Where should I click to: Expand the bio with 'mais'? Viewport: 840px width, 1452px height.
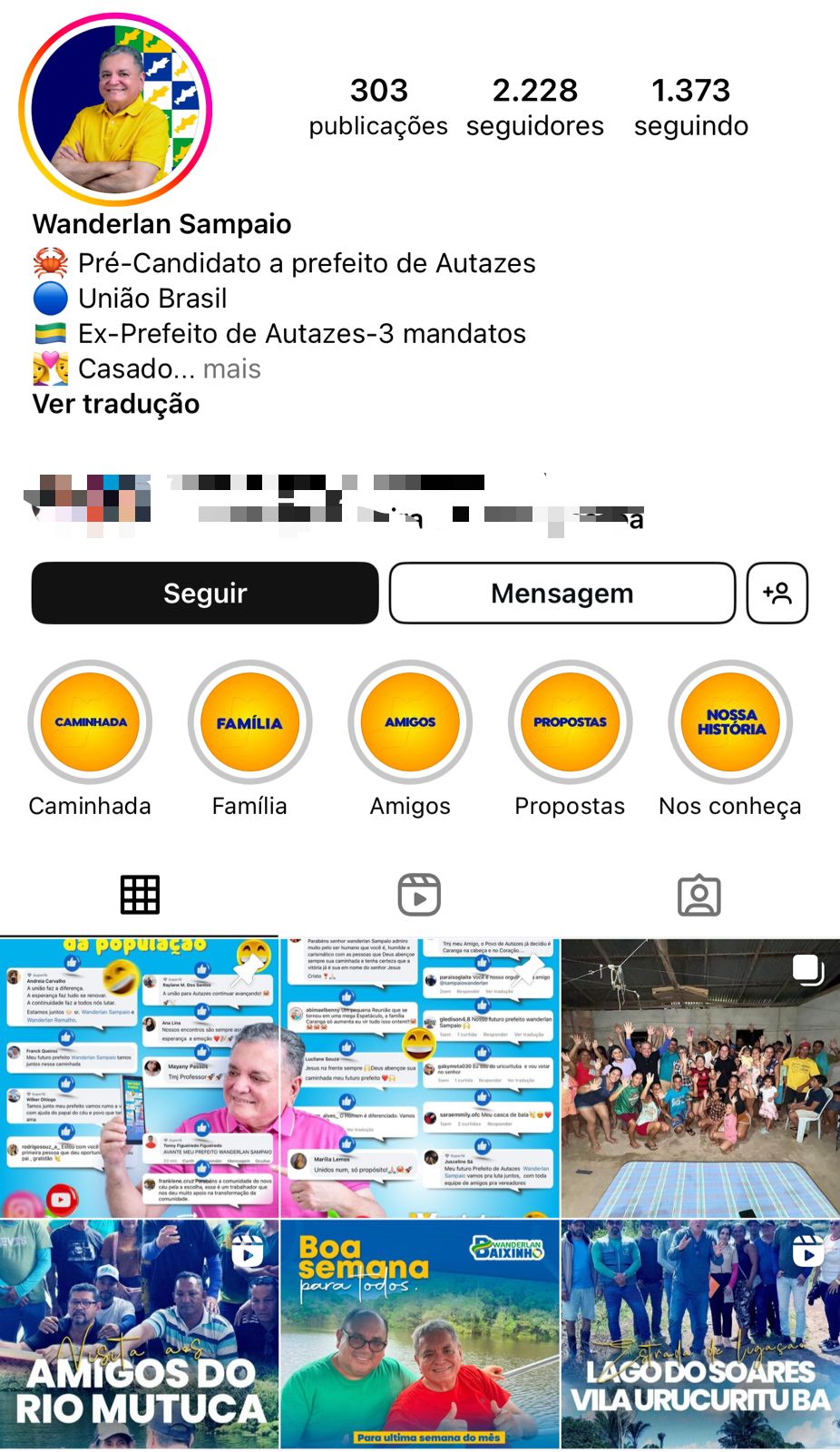(x=231, y=368)
